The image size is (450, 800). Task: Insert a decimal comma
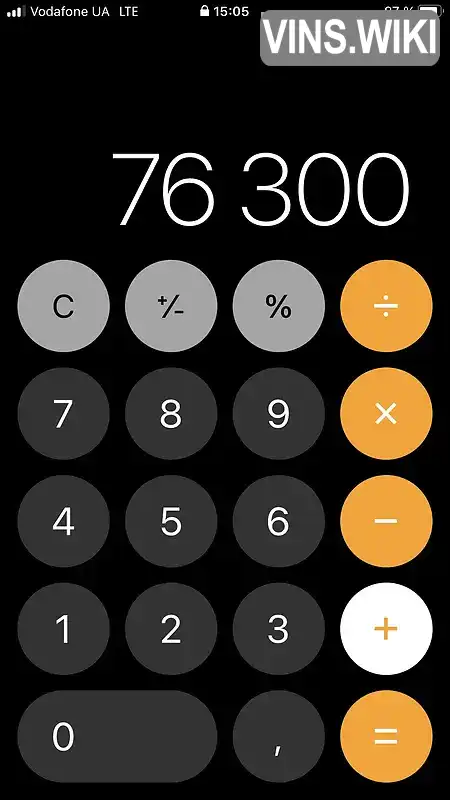click(279, 736)
